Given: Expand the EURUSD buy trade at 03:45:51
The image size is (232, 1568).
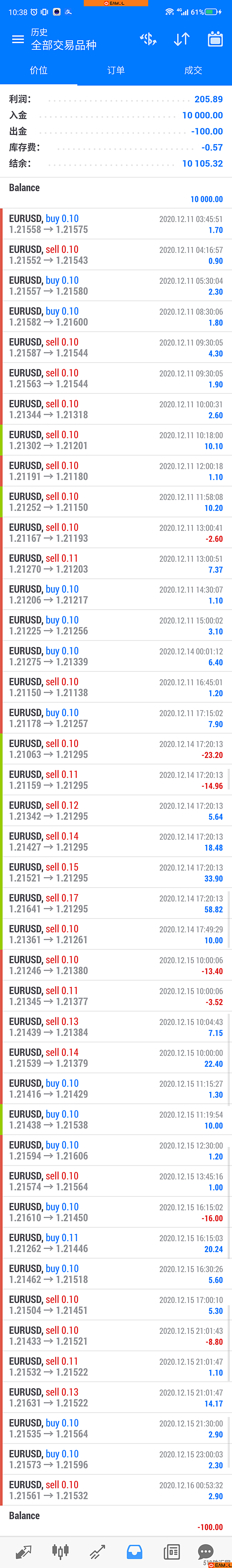Looking at the screenshot, I should tap(116, 224).
